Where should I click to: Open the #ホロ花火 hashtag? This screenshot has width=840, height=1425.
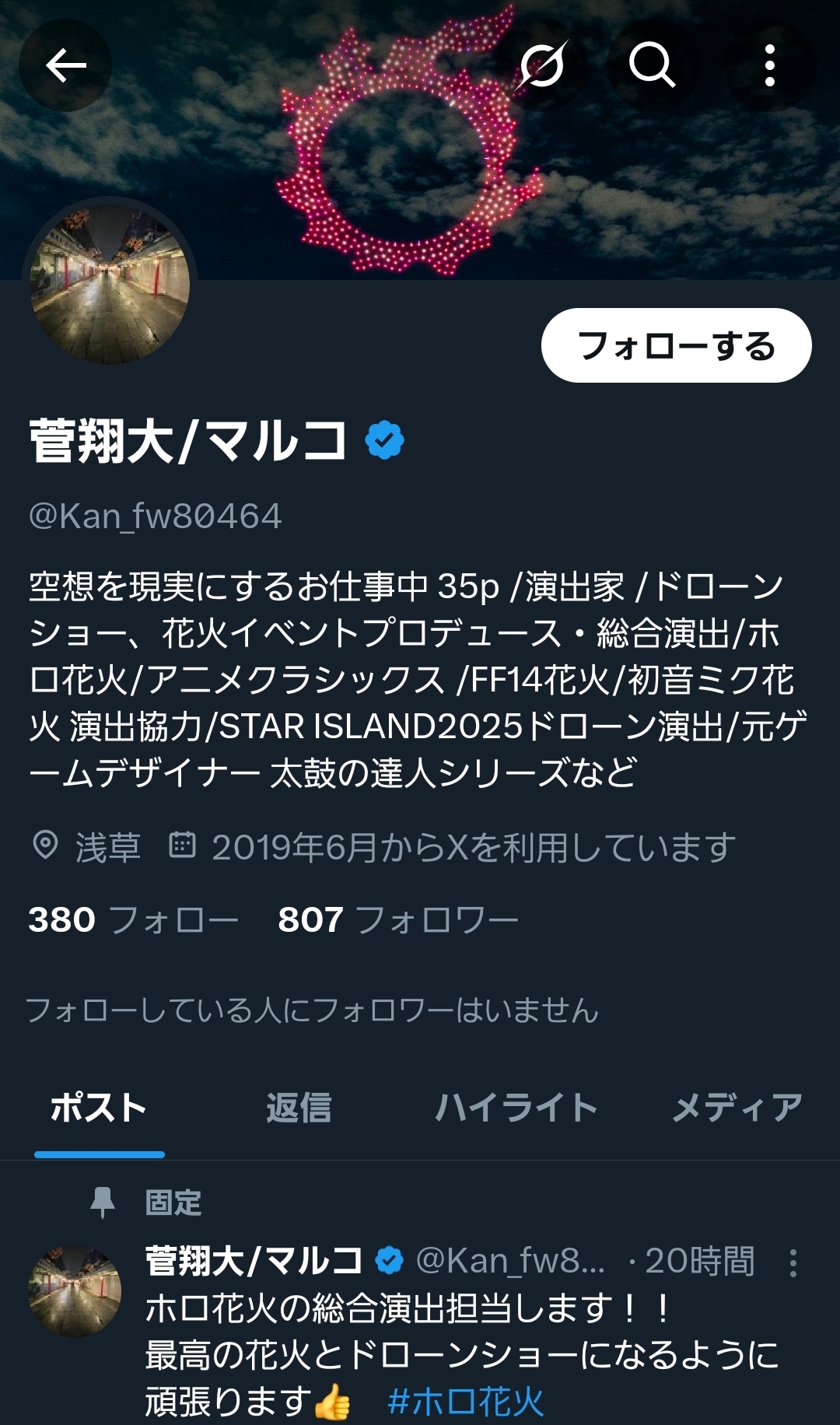click(x=466, y=1402)
